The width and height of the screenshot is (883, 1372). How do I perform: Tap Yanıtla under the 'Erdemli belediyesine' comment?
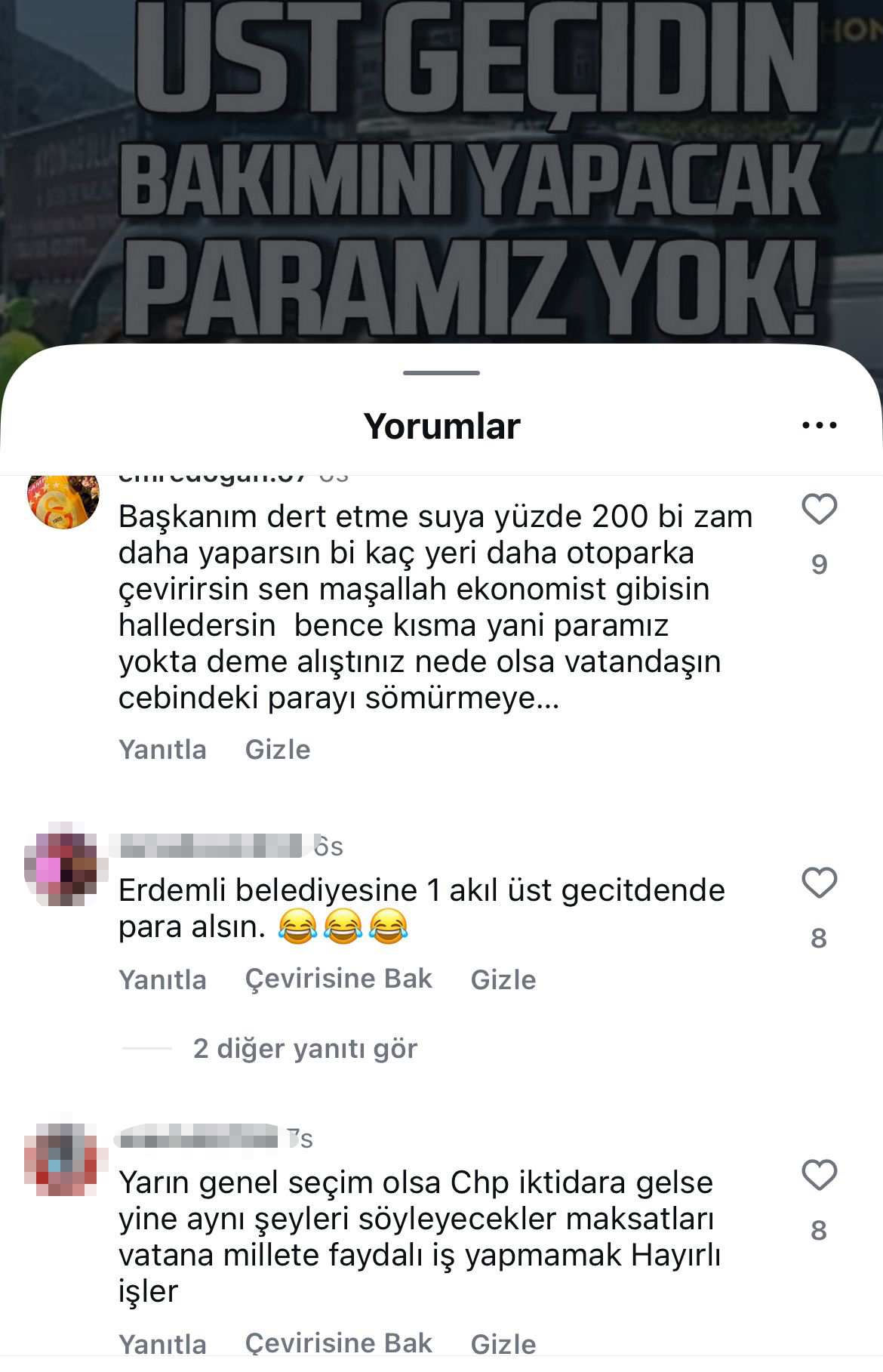click(162, 979)
